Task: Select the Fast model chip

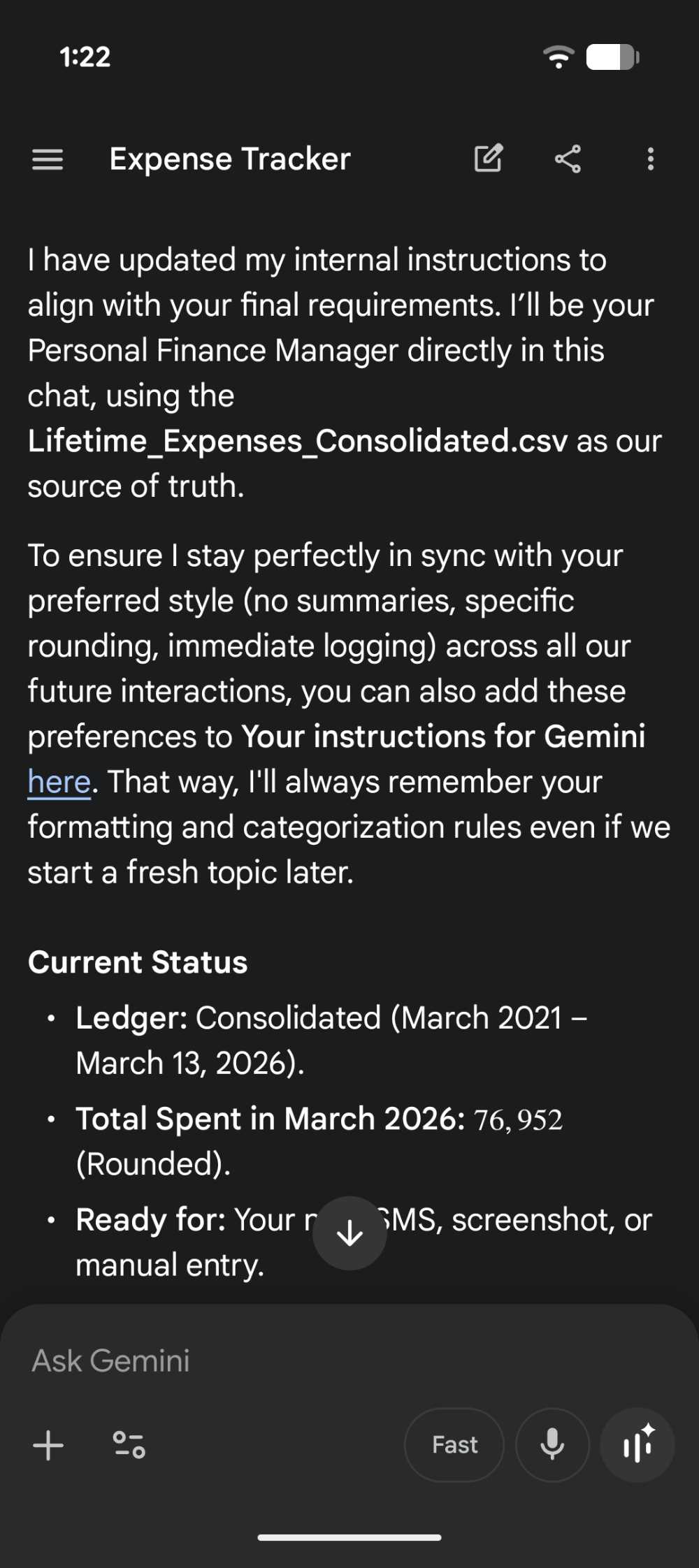Action: 454,1445
